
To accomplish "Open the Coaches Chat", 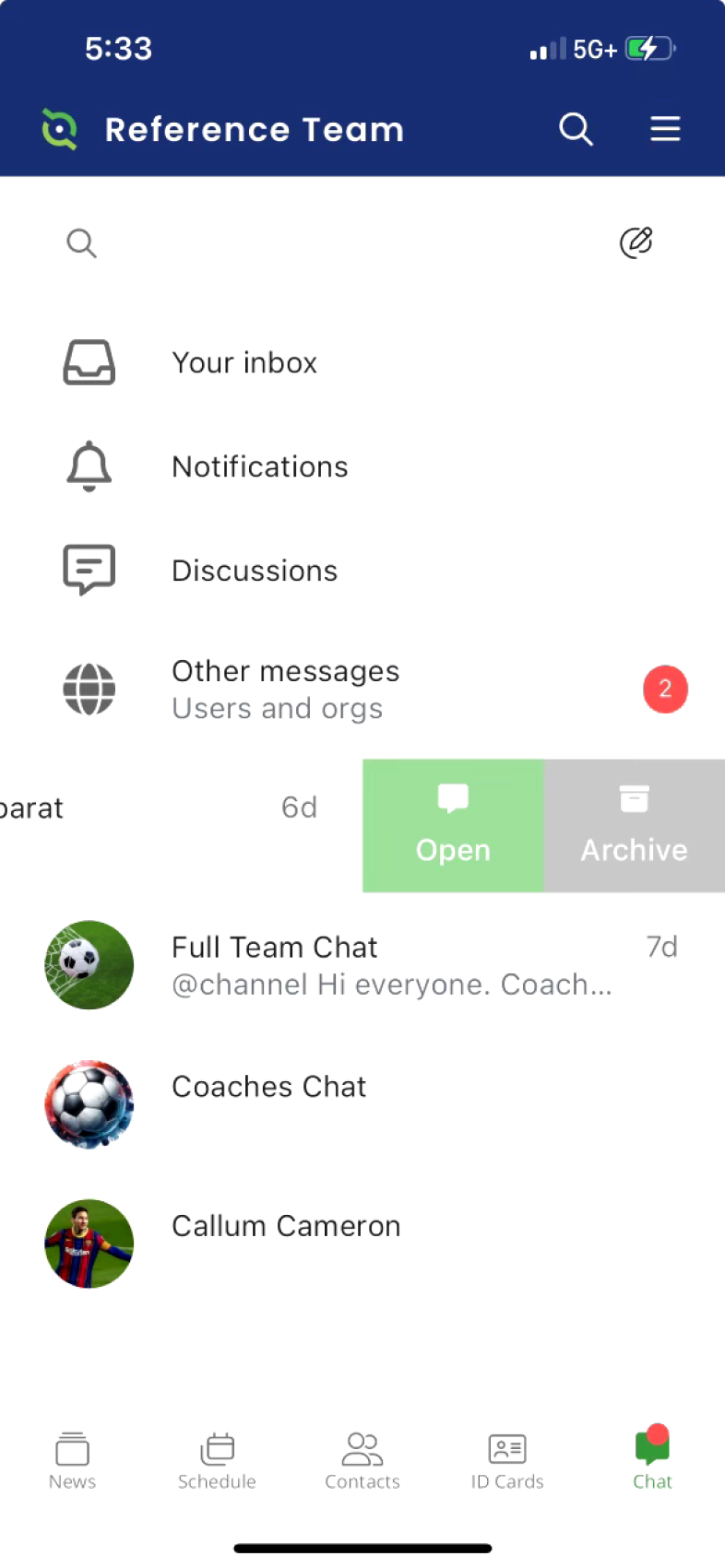I will 362,1104.
